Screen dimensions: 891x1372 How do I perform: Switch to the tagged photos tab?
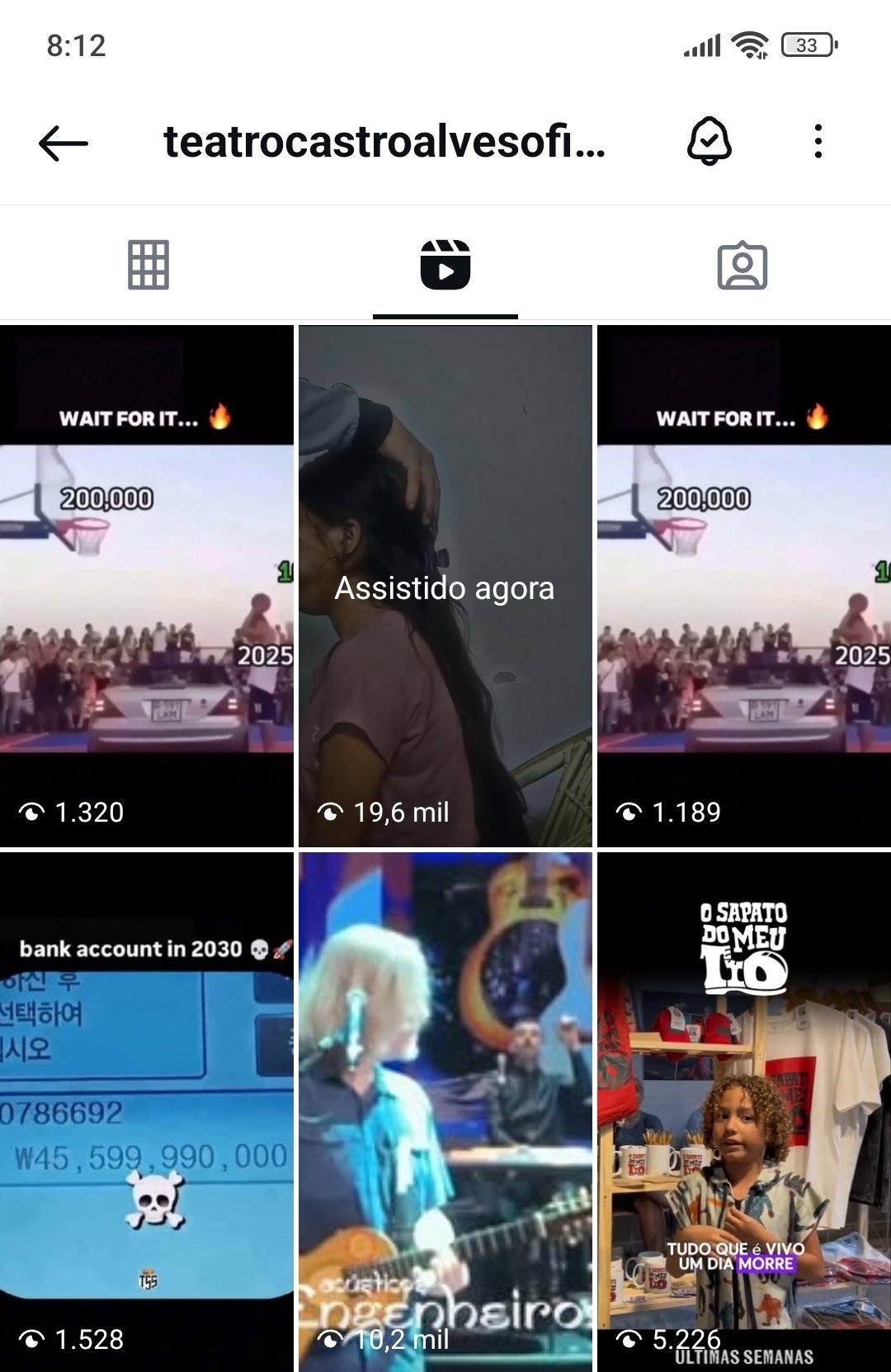pyautogui.click(x=742, y=266)
